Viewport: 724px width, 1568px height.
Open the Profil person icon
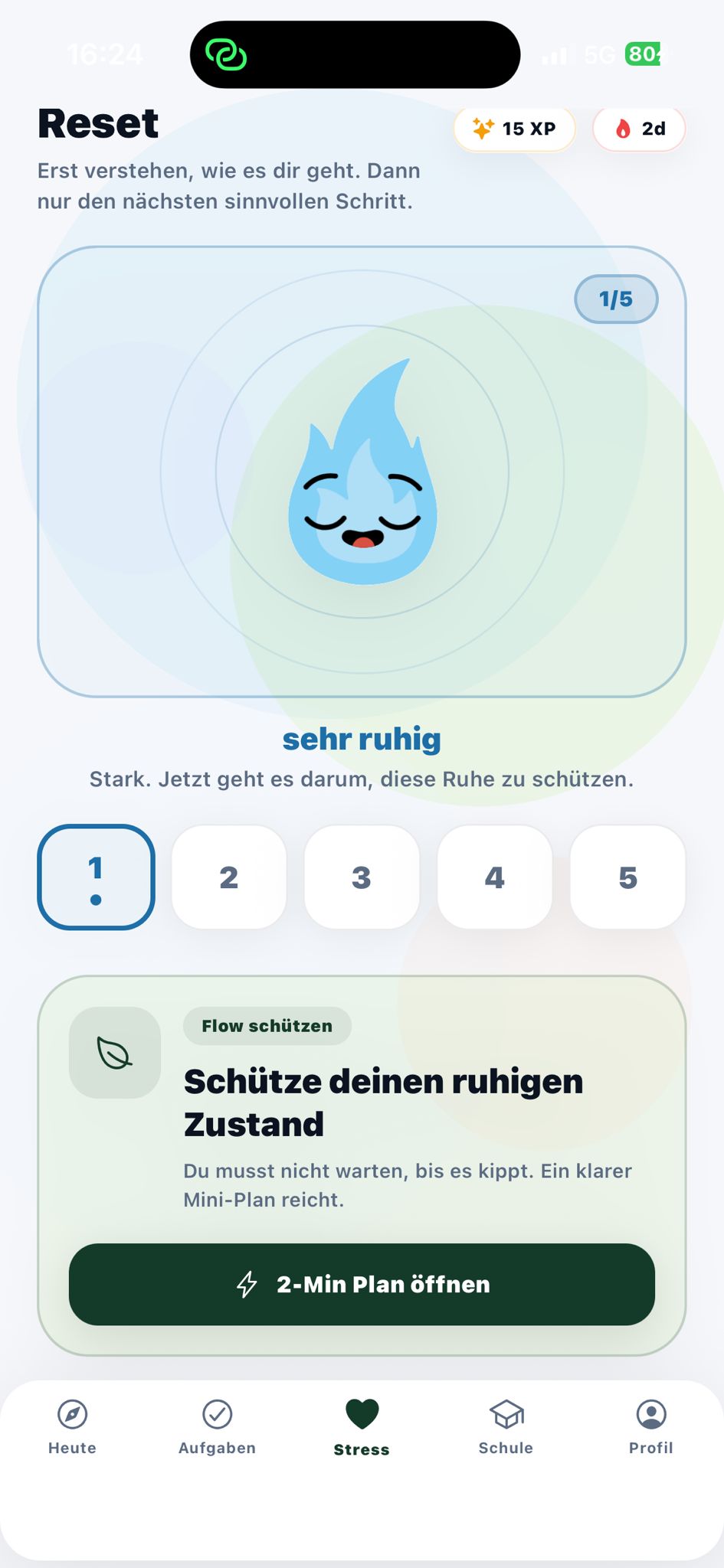click(651, 1414)
